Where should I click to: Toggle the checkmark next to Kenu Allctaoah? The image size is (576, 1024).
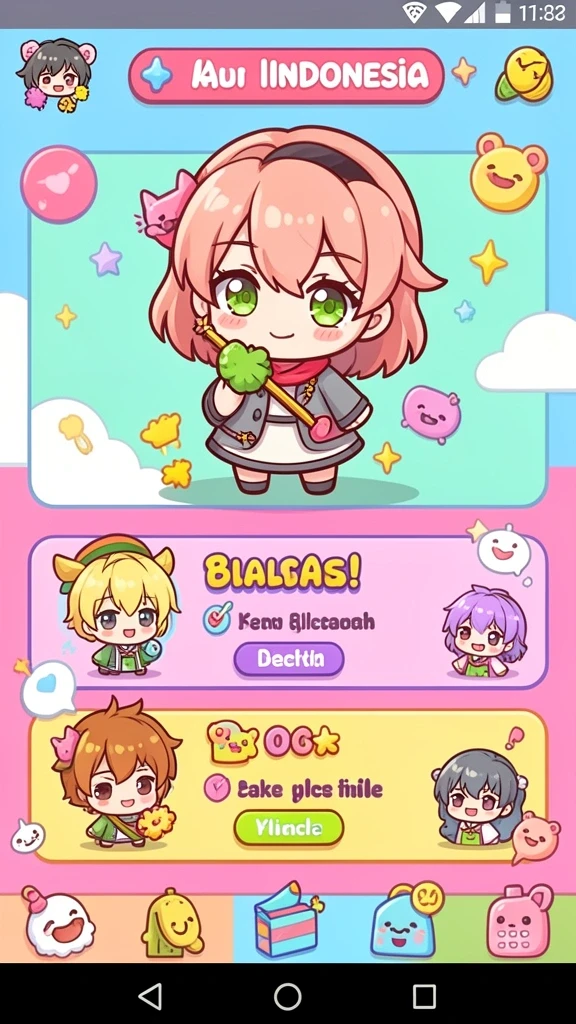217,619
